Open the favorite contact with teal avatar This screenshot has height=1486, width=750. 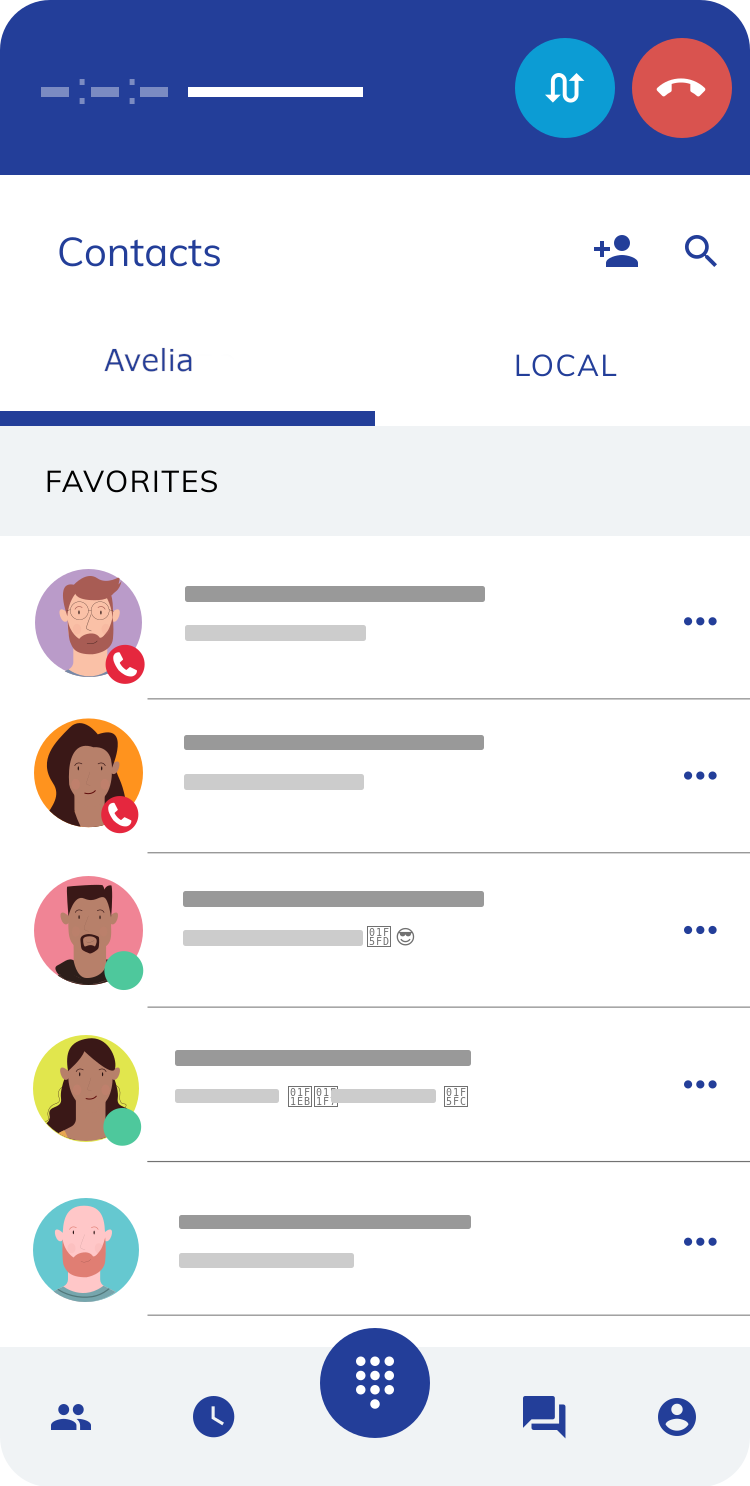coord(325,1240)
